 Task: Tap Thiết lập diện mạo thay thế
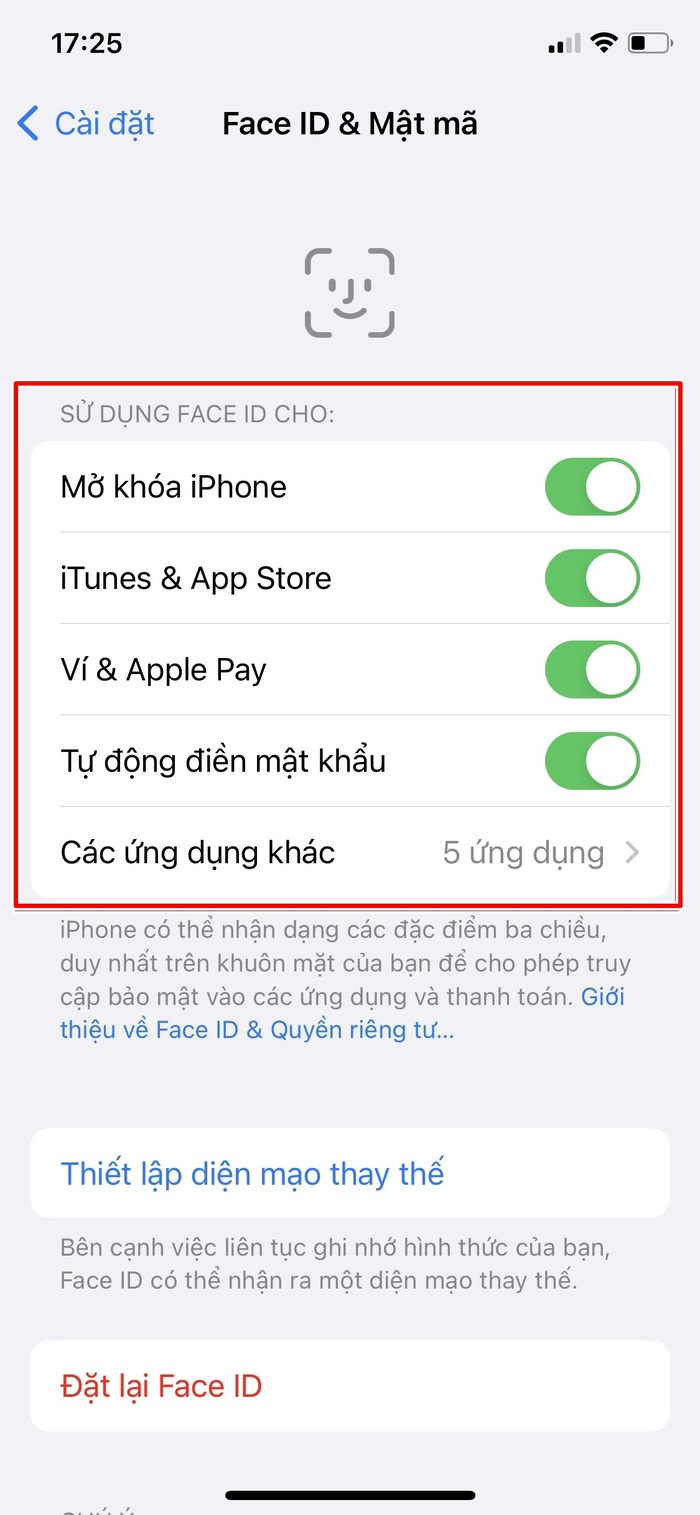[252, 1173]
